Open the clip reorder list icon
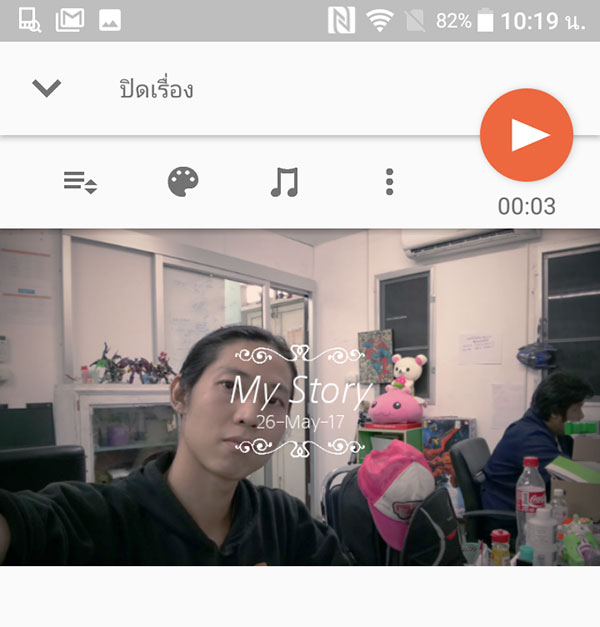Viewport: 600px width, 627px height. click(80, 182)
